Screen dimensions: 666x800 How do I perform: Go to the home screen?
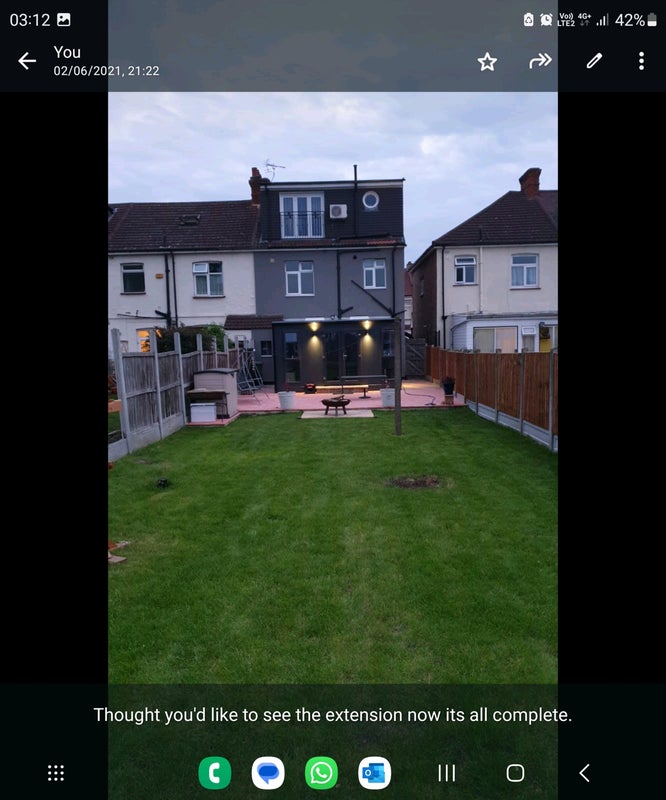[515, 772]
